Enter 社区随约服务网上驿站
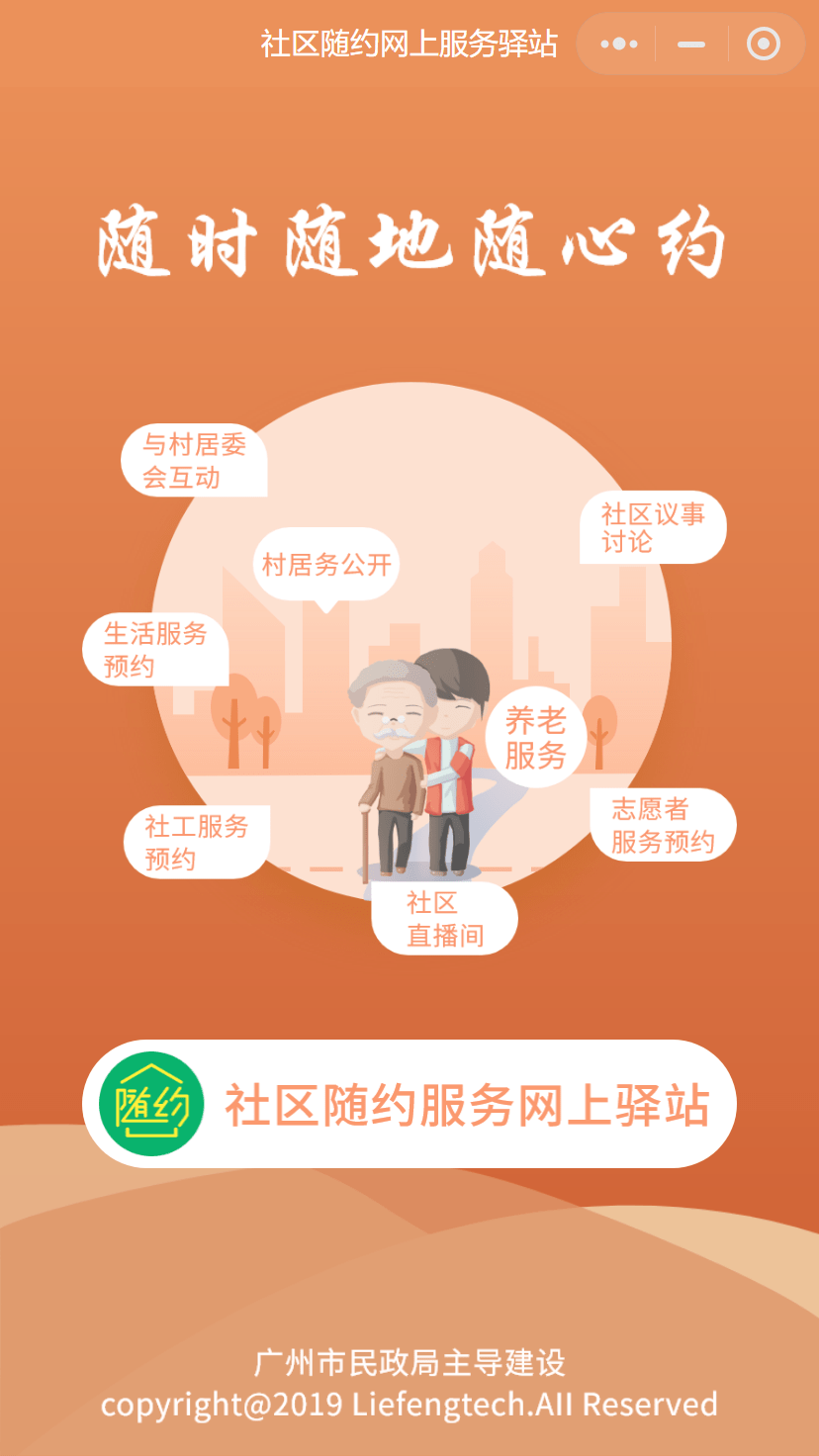 pyautogui.click(x=409, y=1104)
